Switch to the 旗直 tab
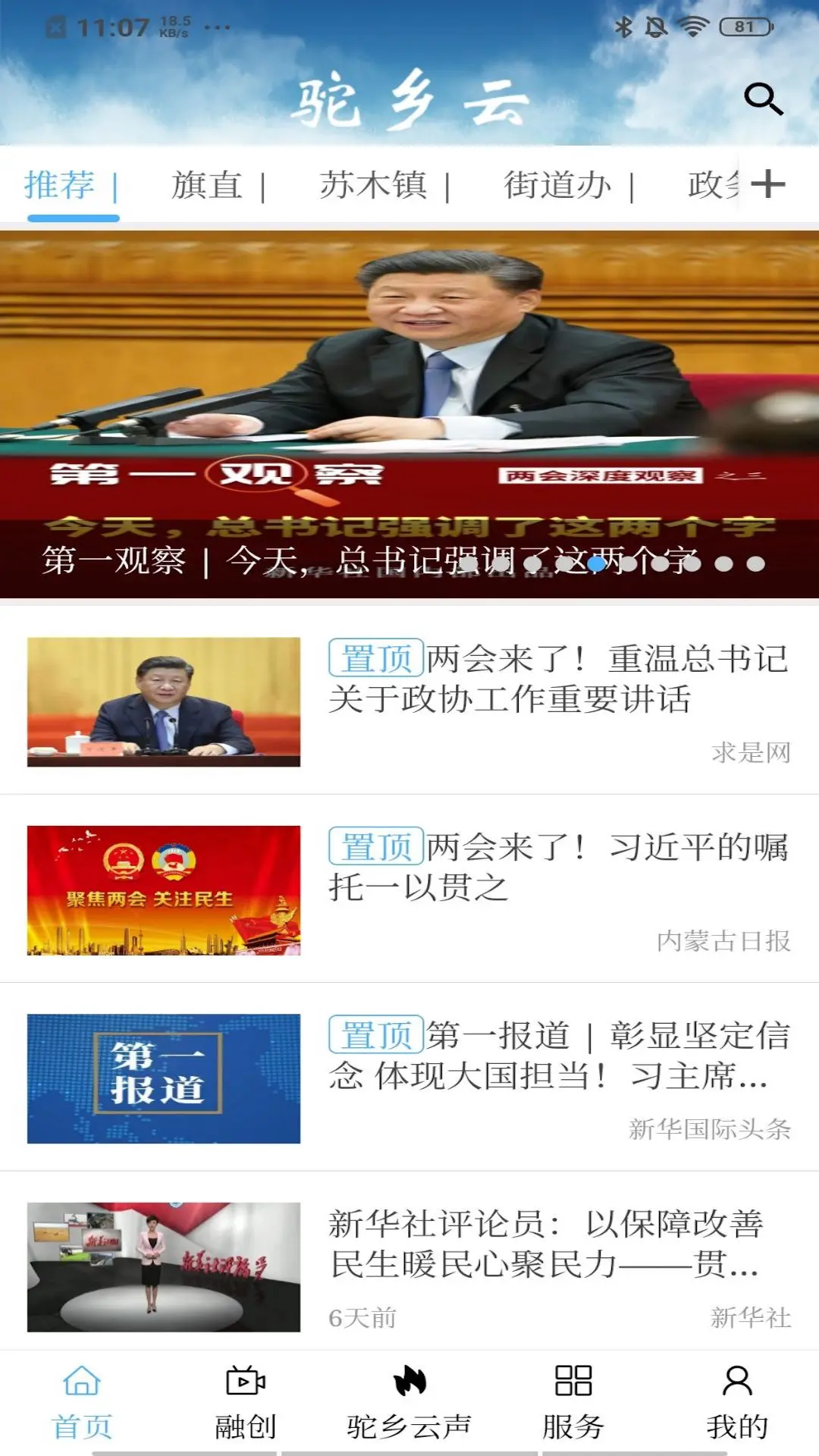 pyautogui.click(x=206, y=186)
